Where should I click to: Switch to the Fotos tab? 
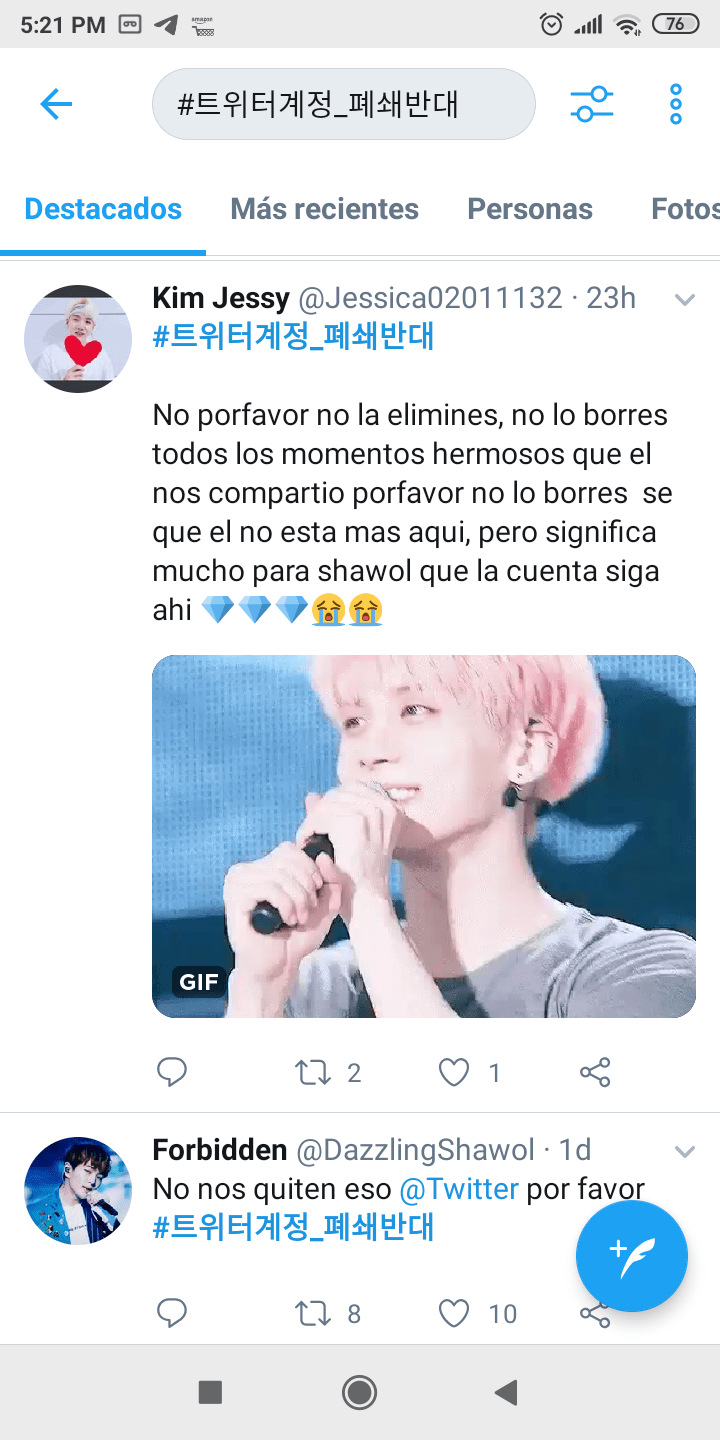(x=684, y=209)
